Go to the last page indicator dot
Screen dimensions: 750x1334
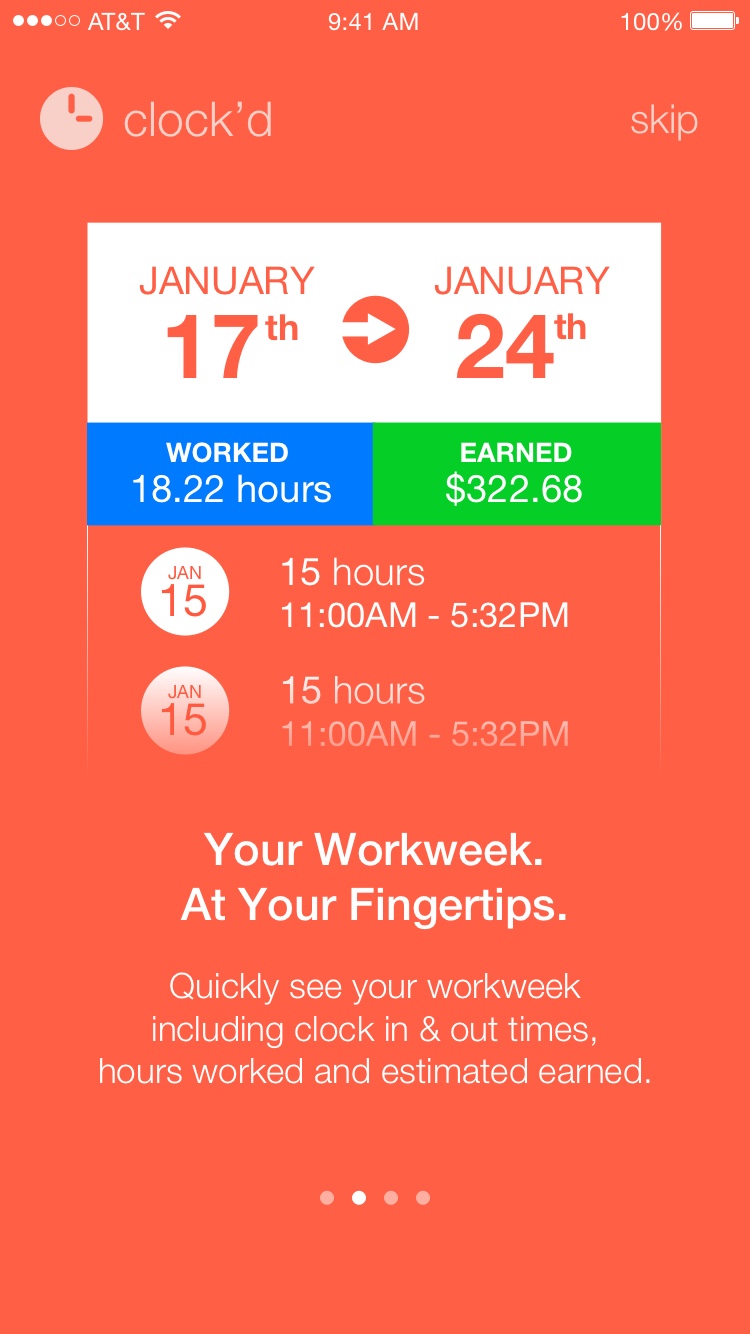point(423,1197)
